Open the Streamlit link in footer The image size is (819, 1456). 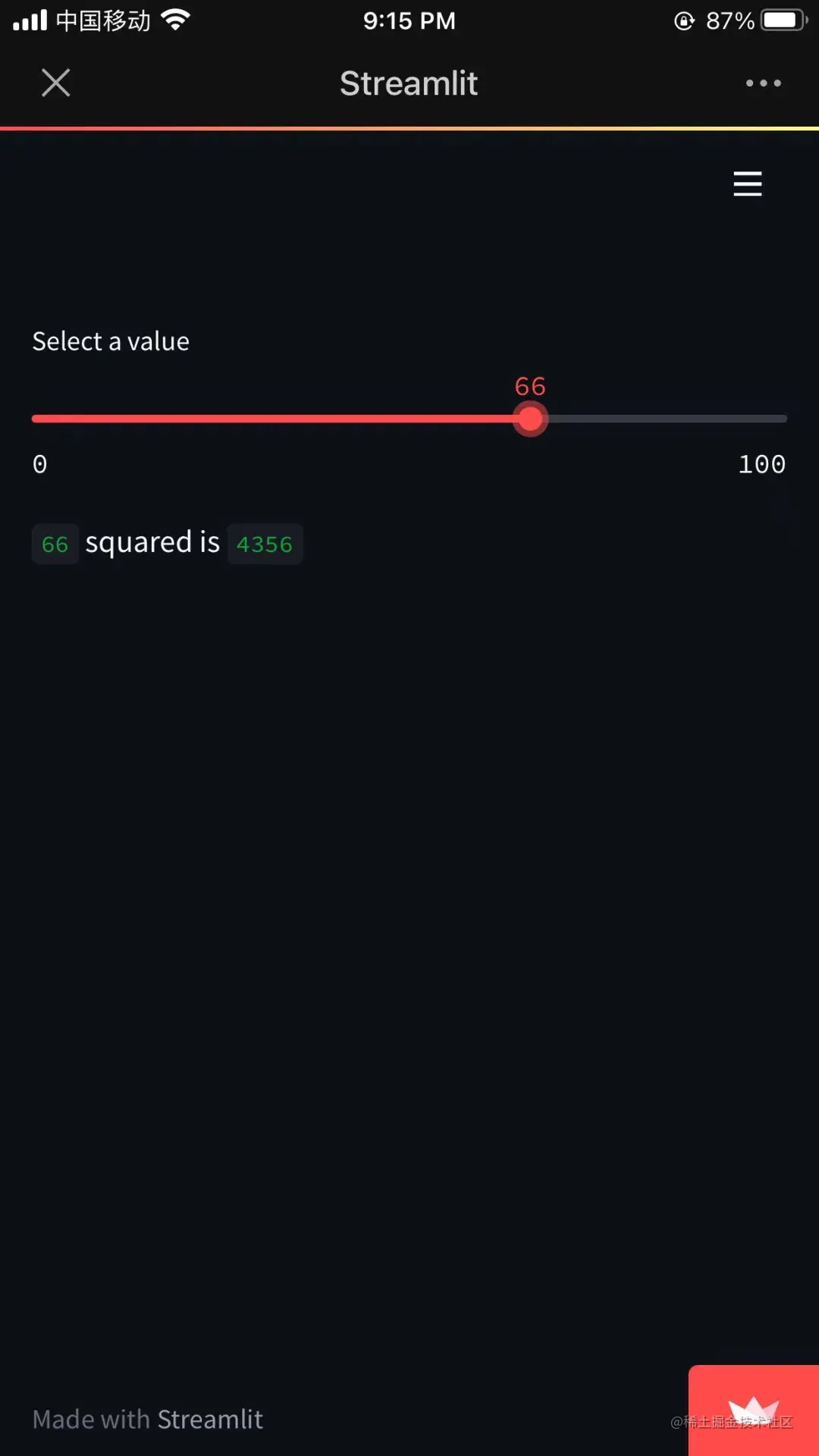pos(210,1419)
